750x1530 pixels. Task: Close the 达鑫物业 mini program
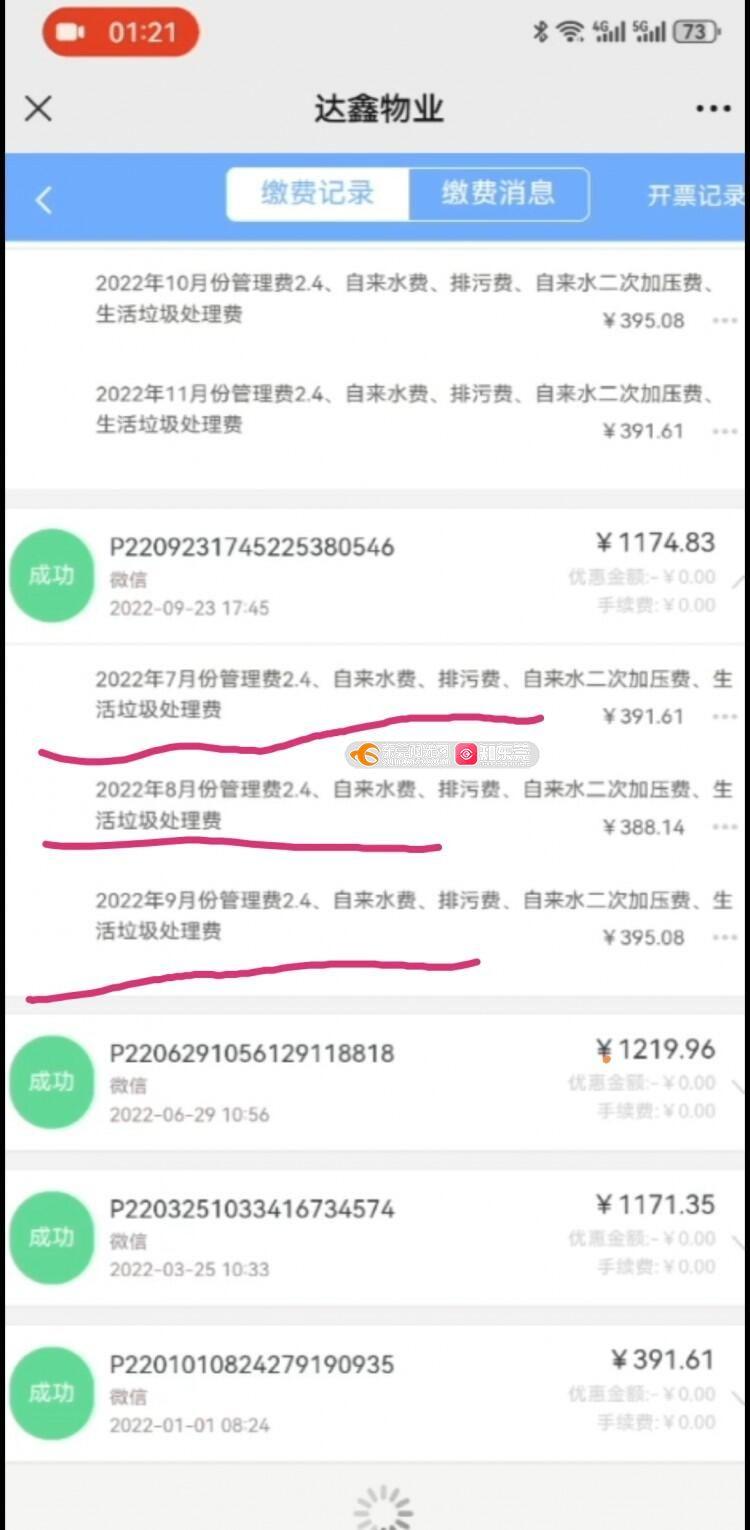[38, 108]
